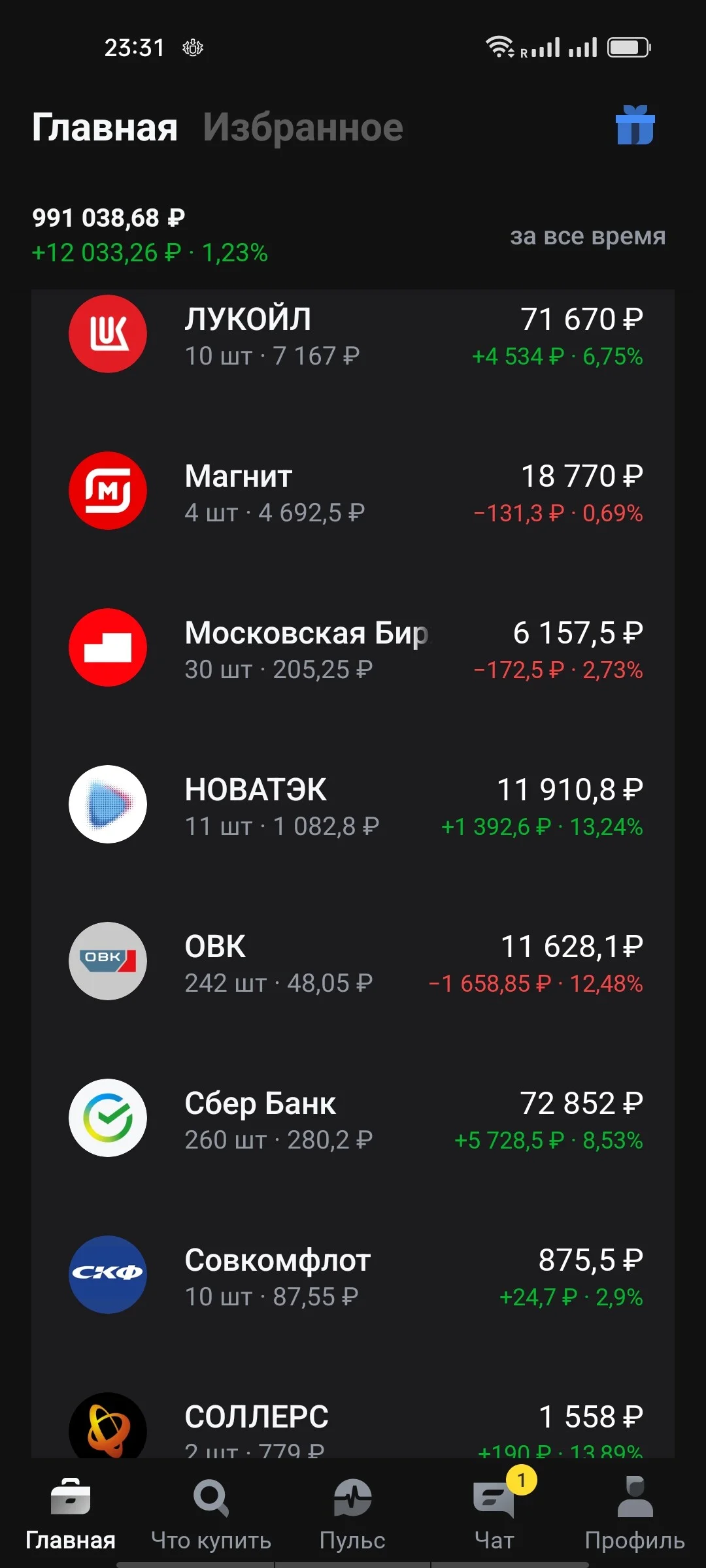Open the gift icon
Screen dimensions: 706x1568
coord(635,125)
